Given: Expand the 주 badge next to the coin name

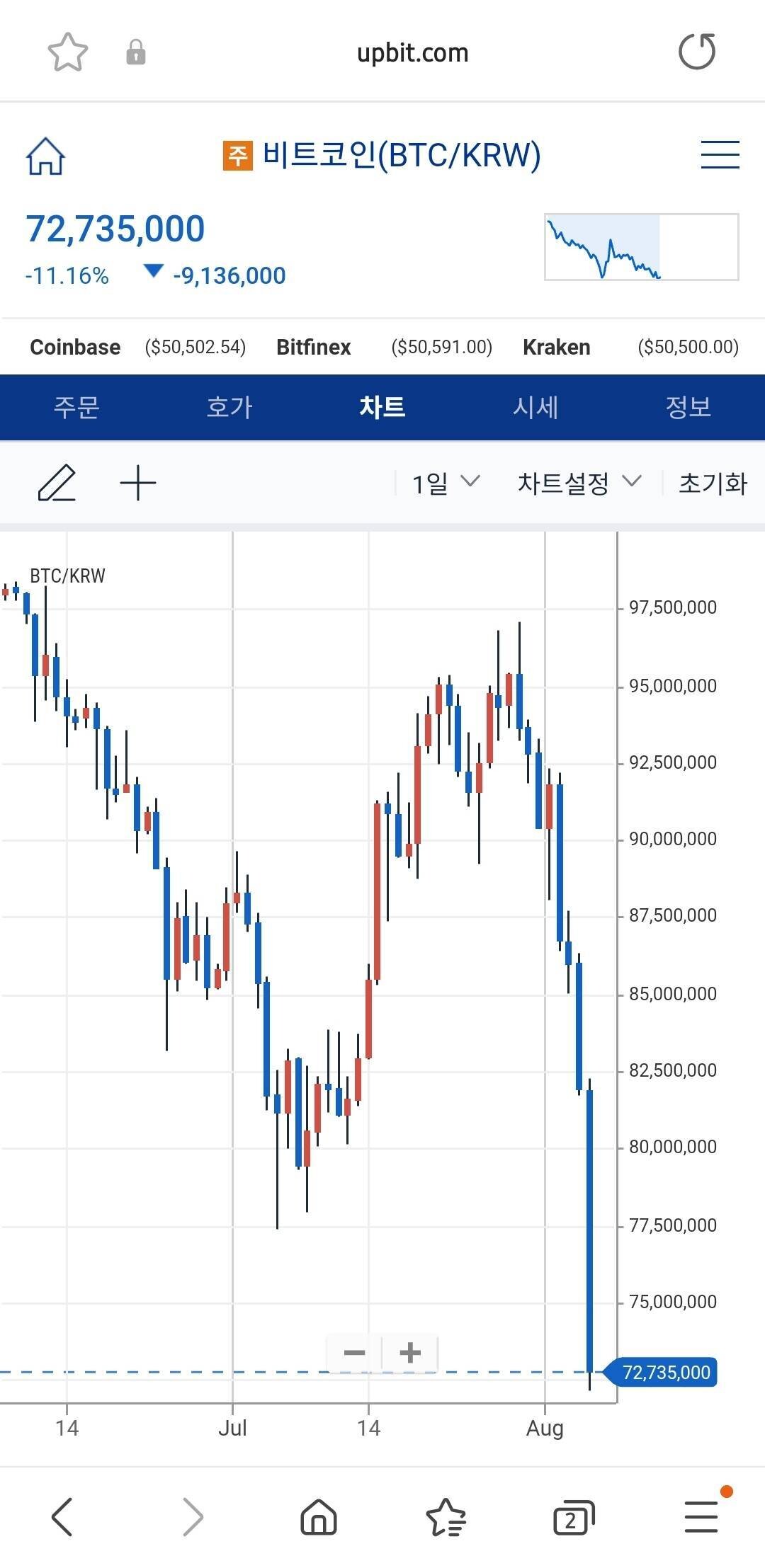Looking at the screenshot, I should (x=236, y=156).
